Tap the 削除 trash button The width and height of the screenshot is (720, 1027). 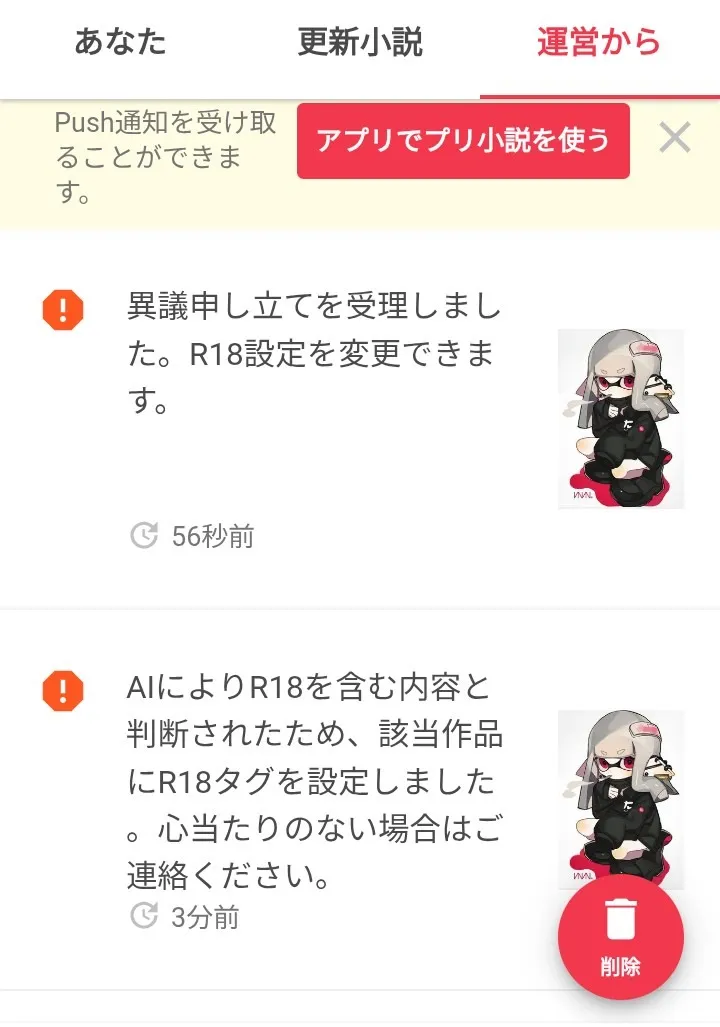[x=621, y=938]
